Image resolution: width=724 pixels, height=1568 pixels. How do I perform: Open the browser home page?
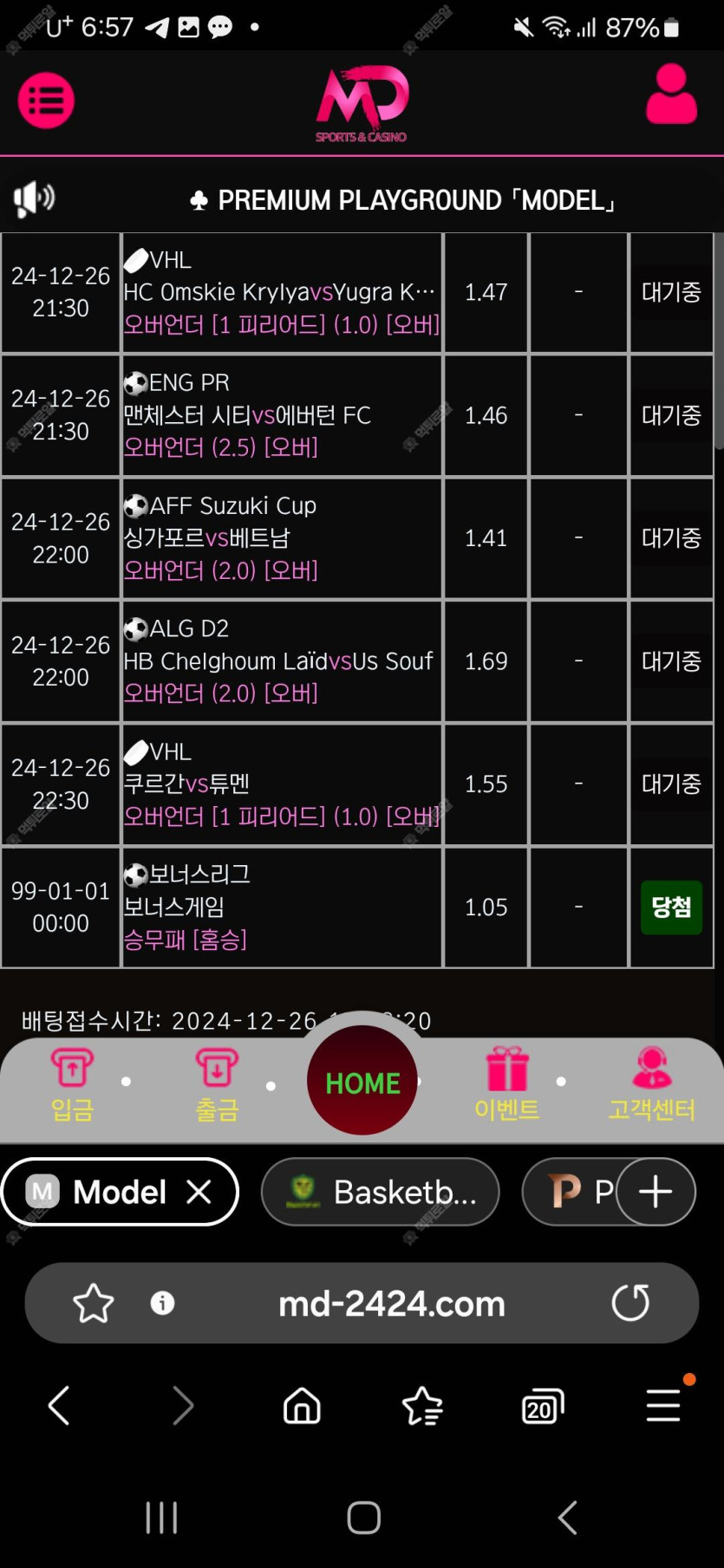[x=302, y=1405]
